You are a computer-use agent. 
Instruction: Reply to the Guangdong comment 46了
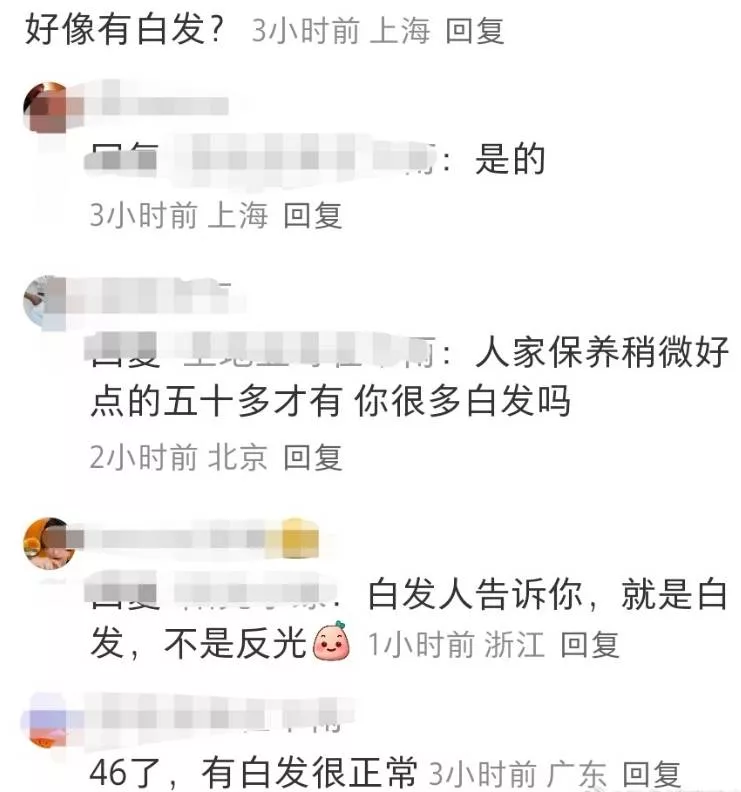tap(652, 775)
